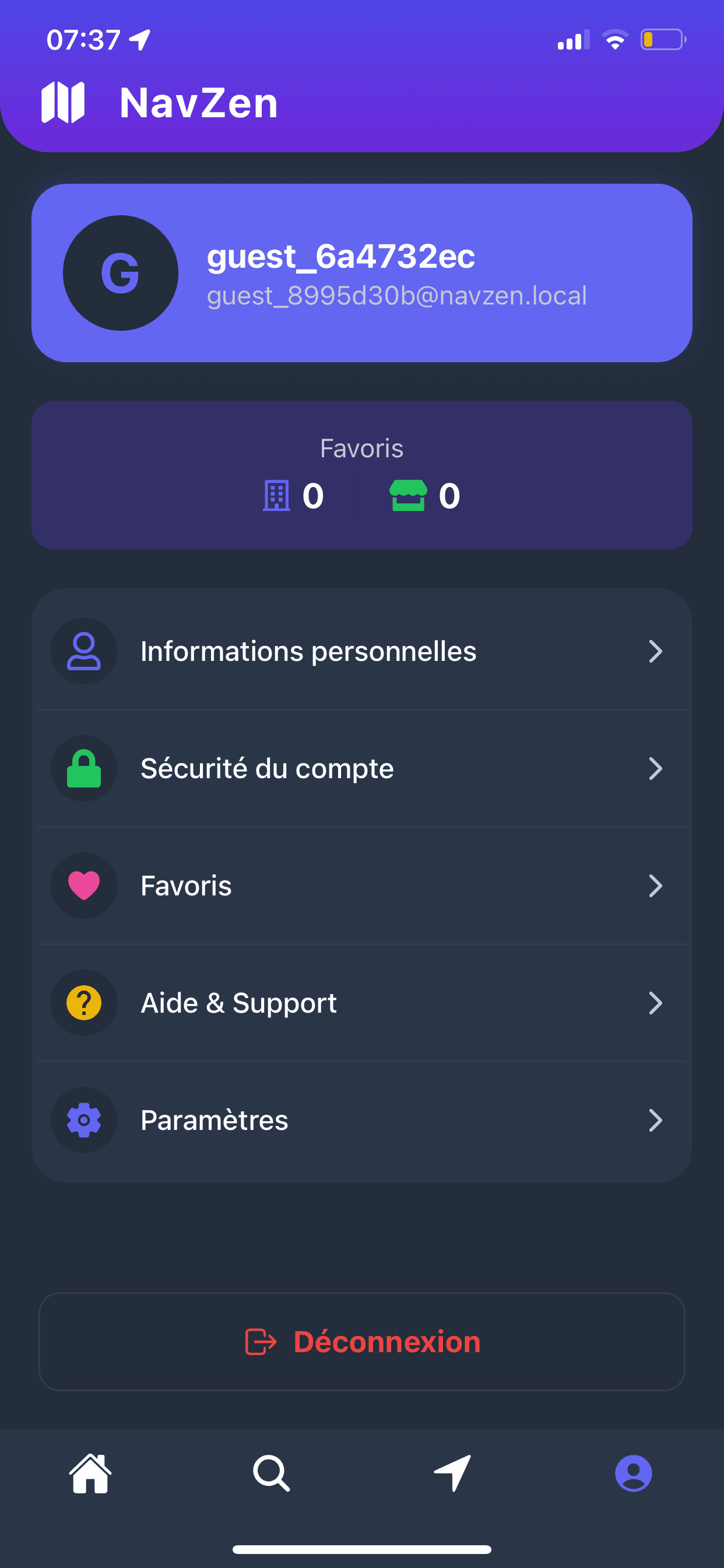Select the Profile tab in bottom bar
This screenshot has height=1568, width=724.
coord(633,1473)
